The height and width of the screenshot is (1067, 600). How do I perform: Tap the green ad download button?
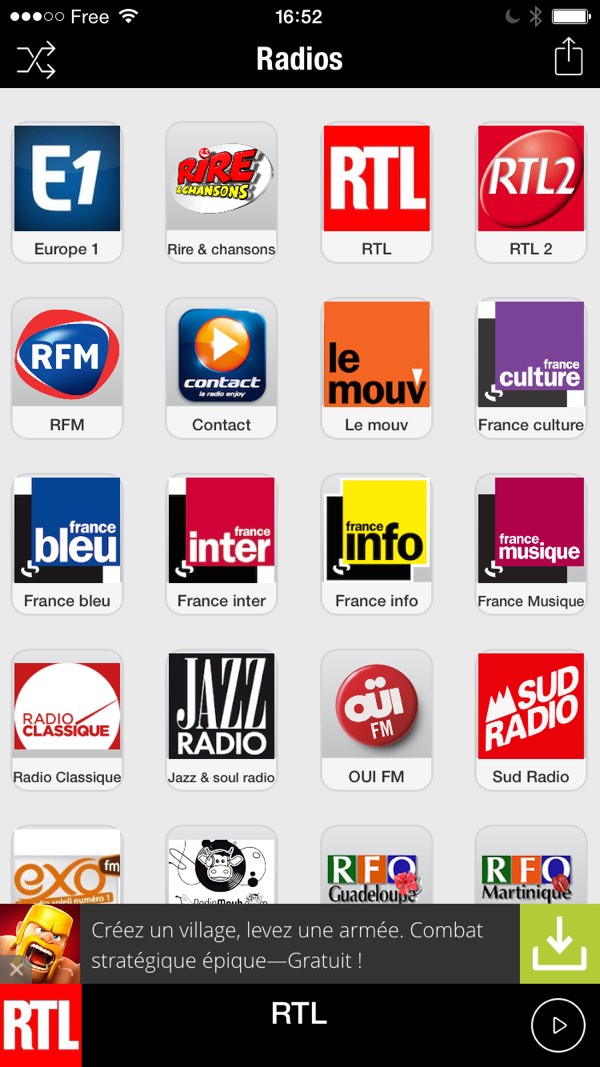click(x=560, y=944)
